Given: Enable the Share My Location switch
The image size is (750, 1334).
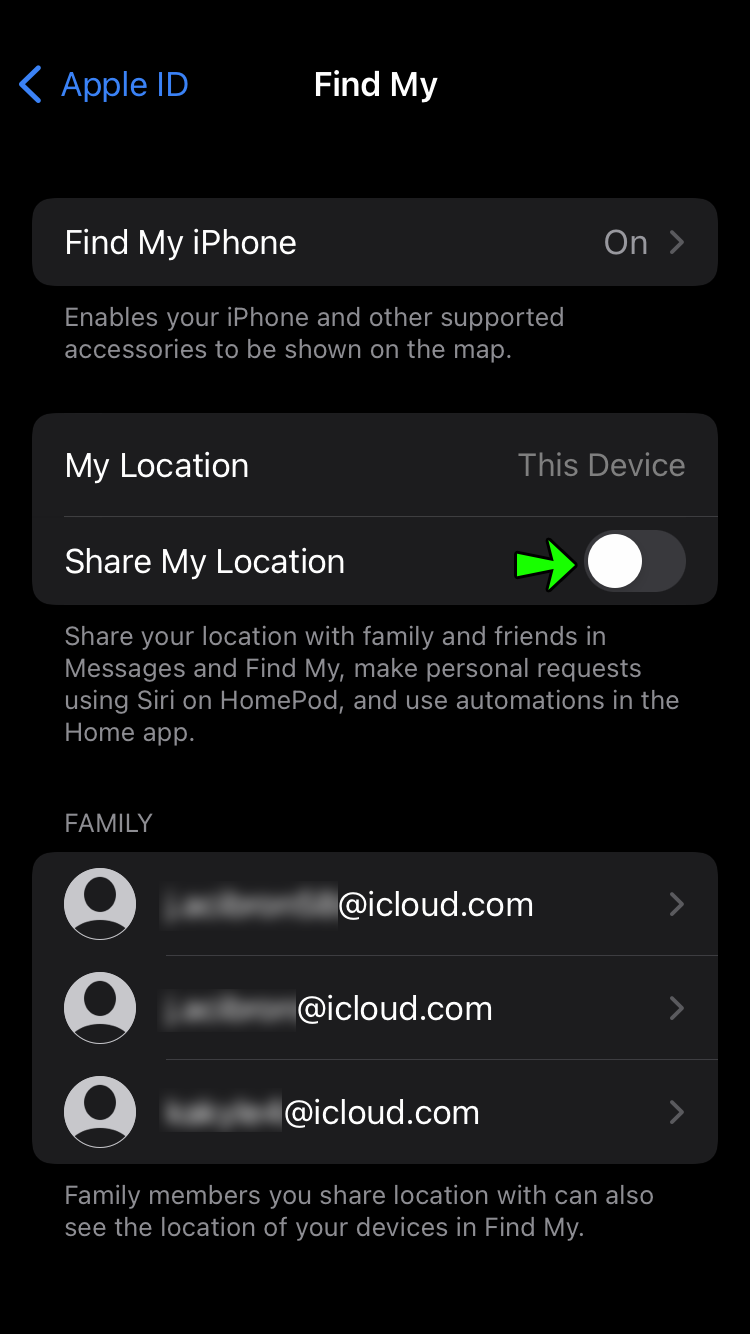Looking at the screenshot, I should pos(634,562).
